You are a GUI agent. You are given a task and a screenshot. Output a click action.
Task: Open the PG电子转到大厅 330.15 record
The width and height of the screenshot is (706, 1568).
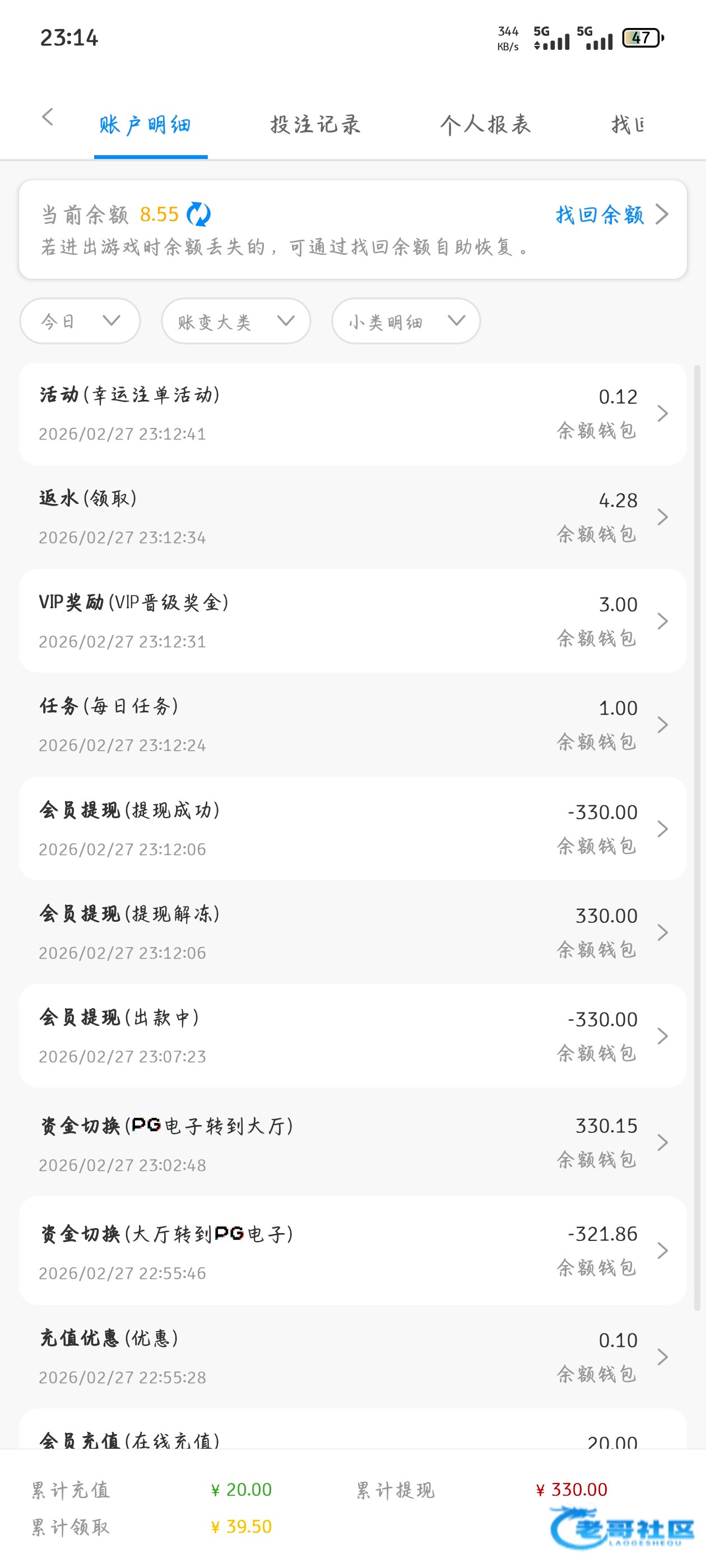coord(352,1142)
